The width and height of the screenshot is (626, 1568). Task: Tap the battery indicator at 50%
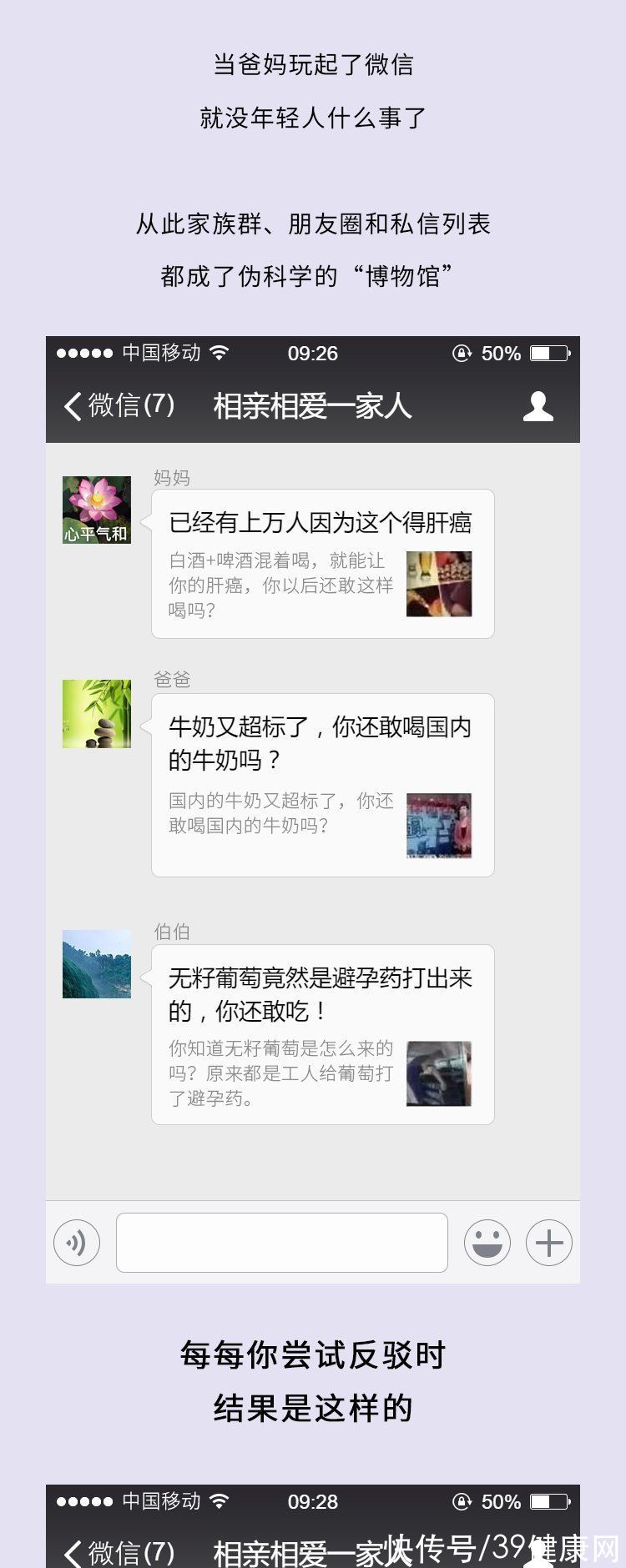coord(548,353)
